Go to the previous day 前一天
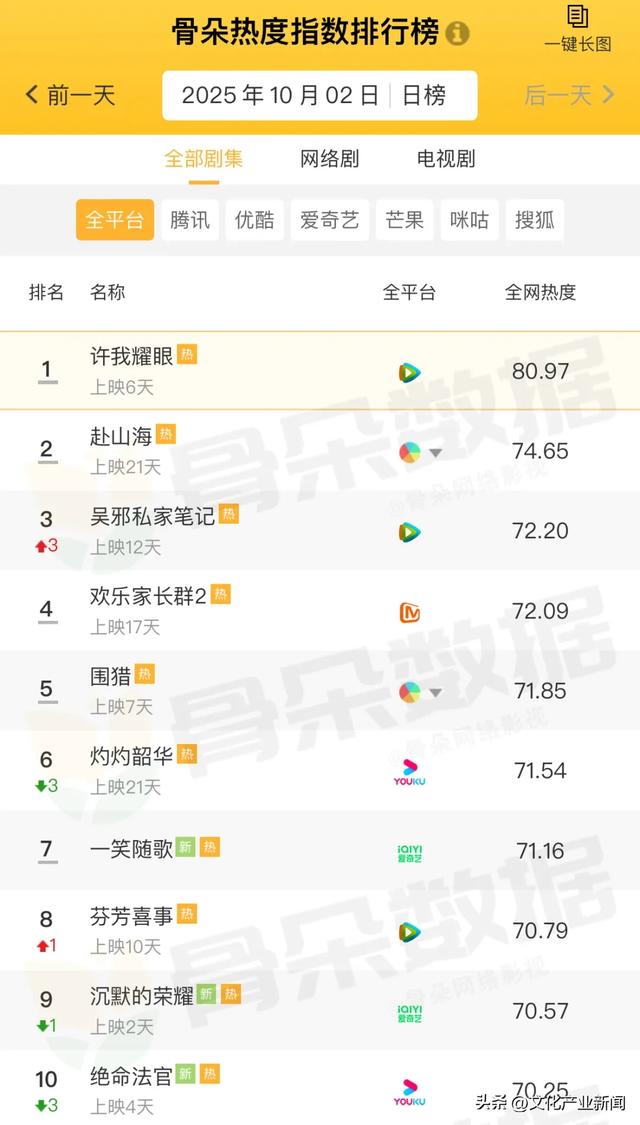This screenshot has height=1125, width=640. (70, 95)
